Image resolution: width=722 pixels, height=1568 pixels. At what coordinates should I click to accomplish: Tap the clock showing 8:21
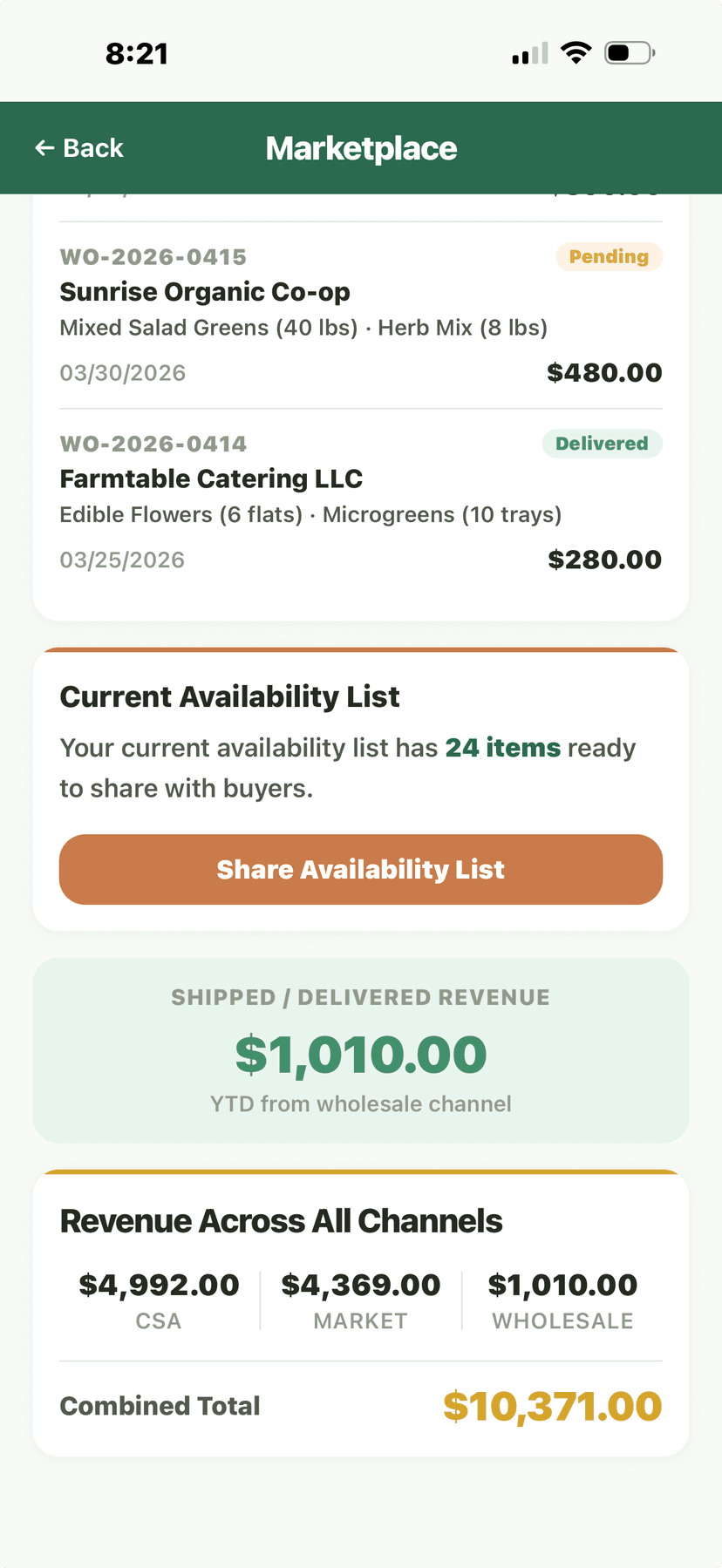[x=137, y=53]
